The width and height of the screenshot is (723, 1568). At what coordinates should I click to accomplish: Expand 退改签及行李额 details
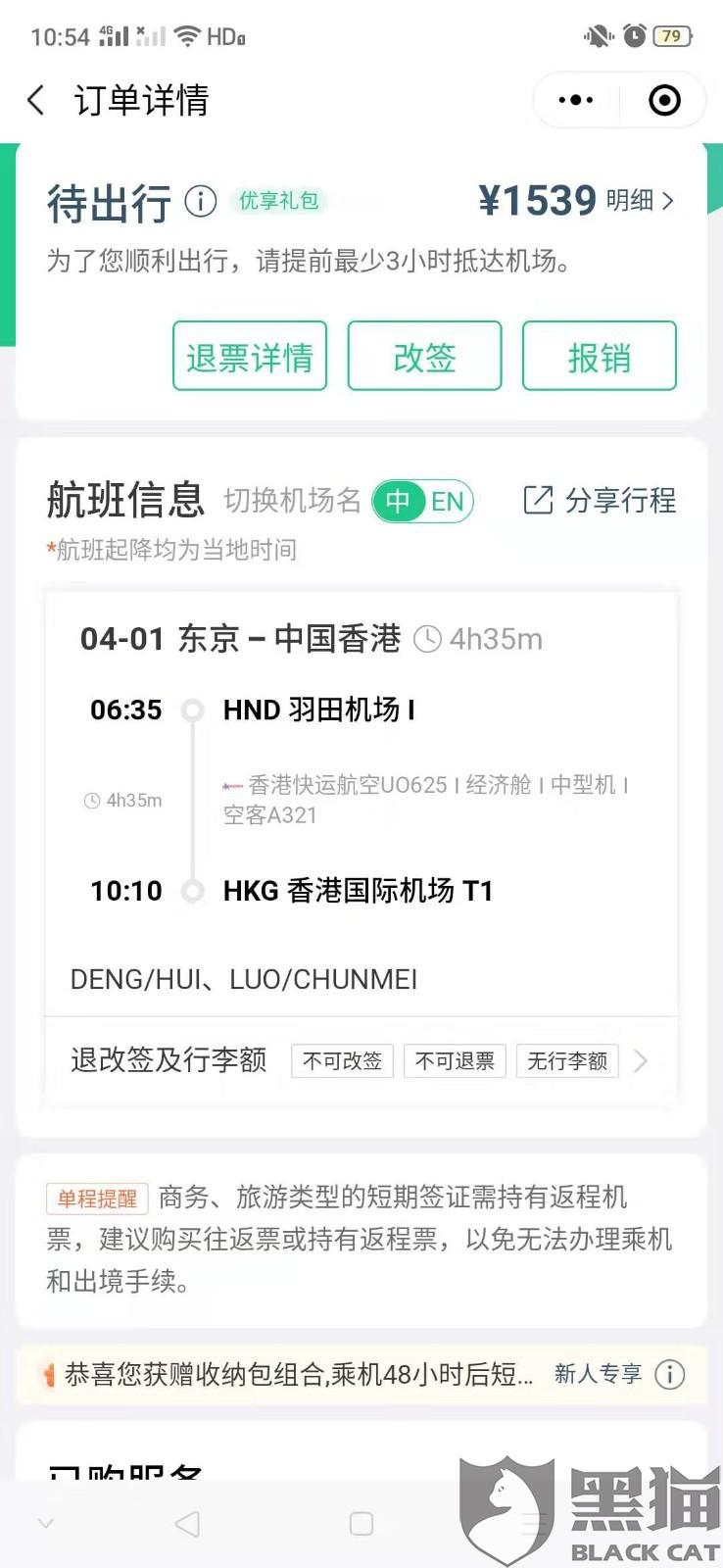(361, 1060)
